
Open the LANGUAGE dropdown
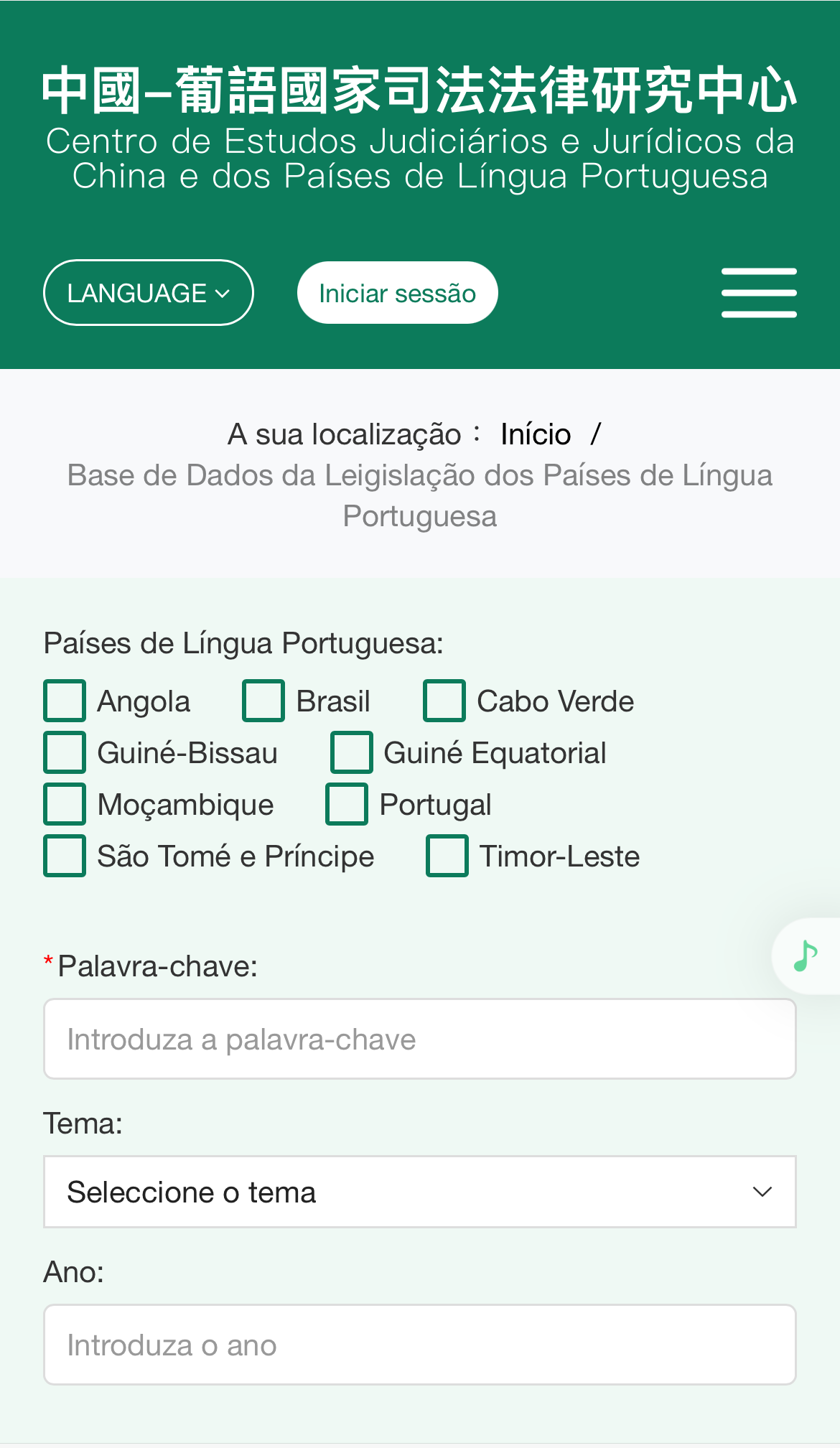coord(149,293)
